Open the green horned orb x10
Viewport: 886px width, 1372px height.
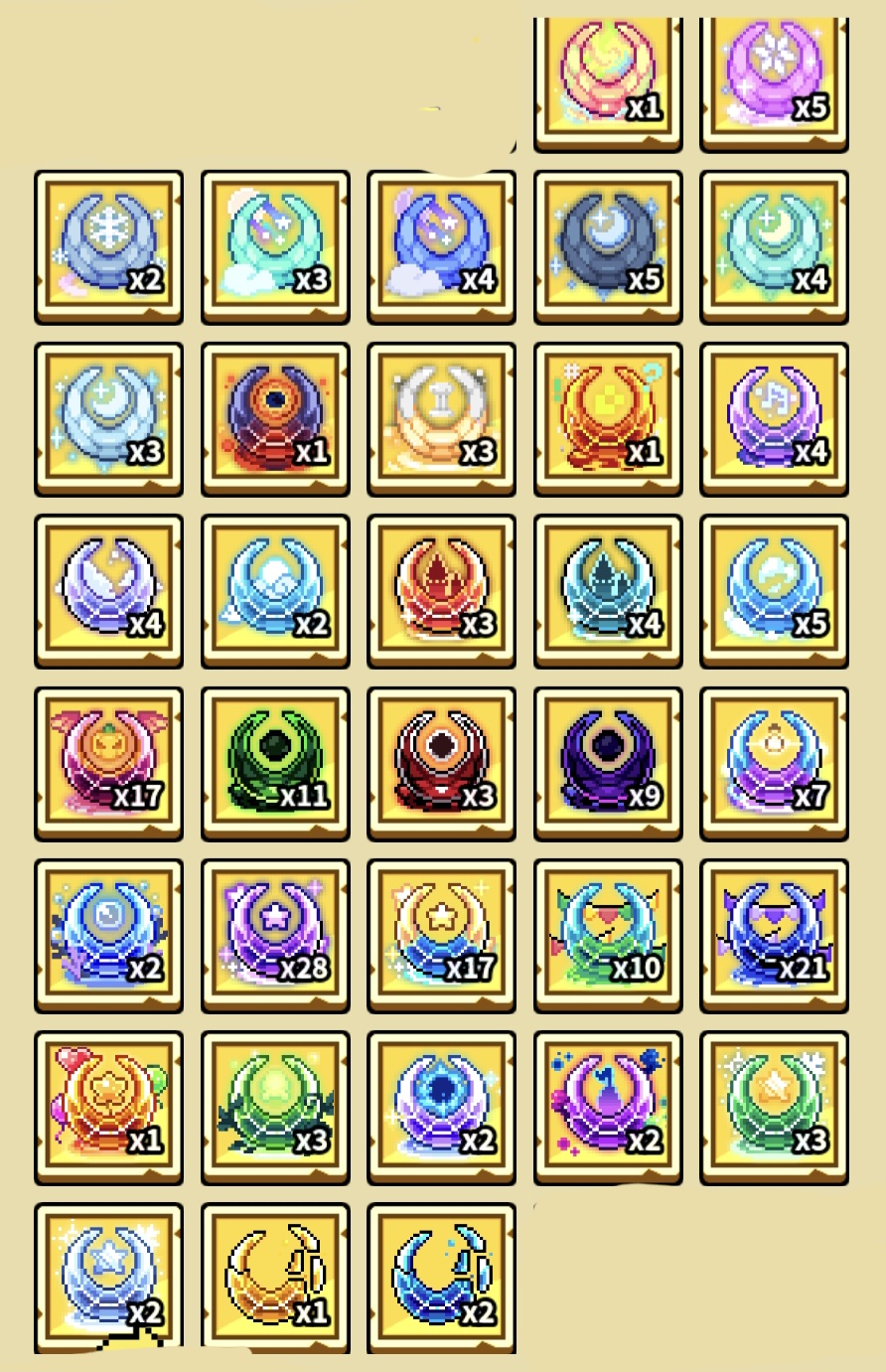[x=608, y=935]
